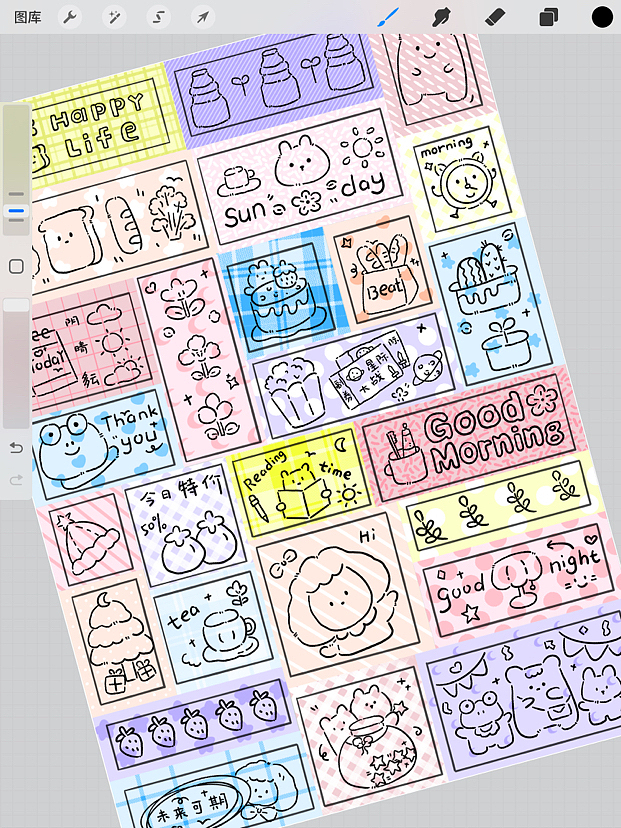Activate the Selection tool
Viewport: 621px width, 828px height.
point(158,17)
